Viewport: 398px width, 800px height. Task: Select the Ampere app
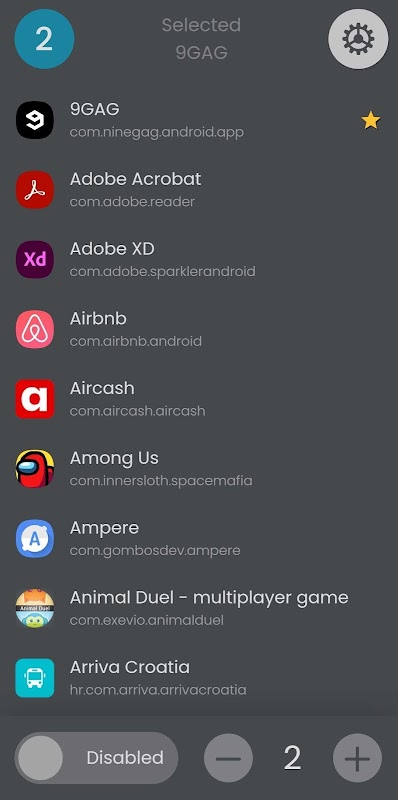[199, 539]
